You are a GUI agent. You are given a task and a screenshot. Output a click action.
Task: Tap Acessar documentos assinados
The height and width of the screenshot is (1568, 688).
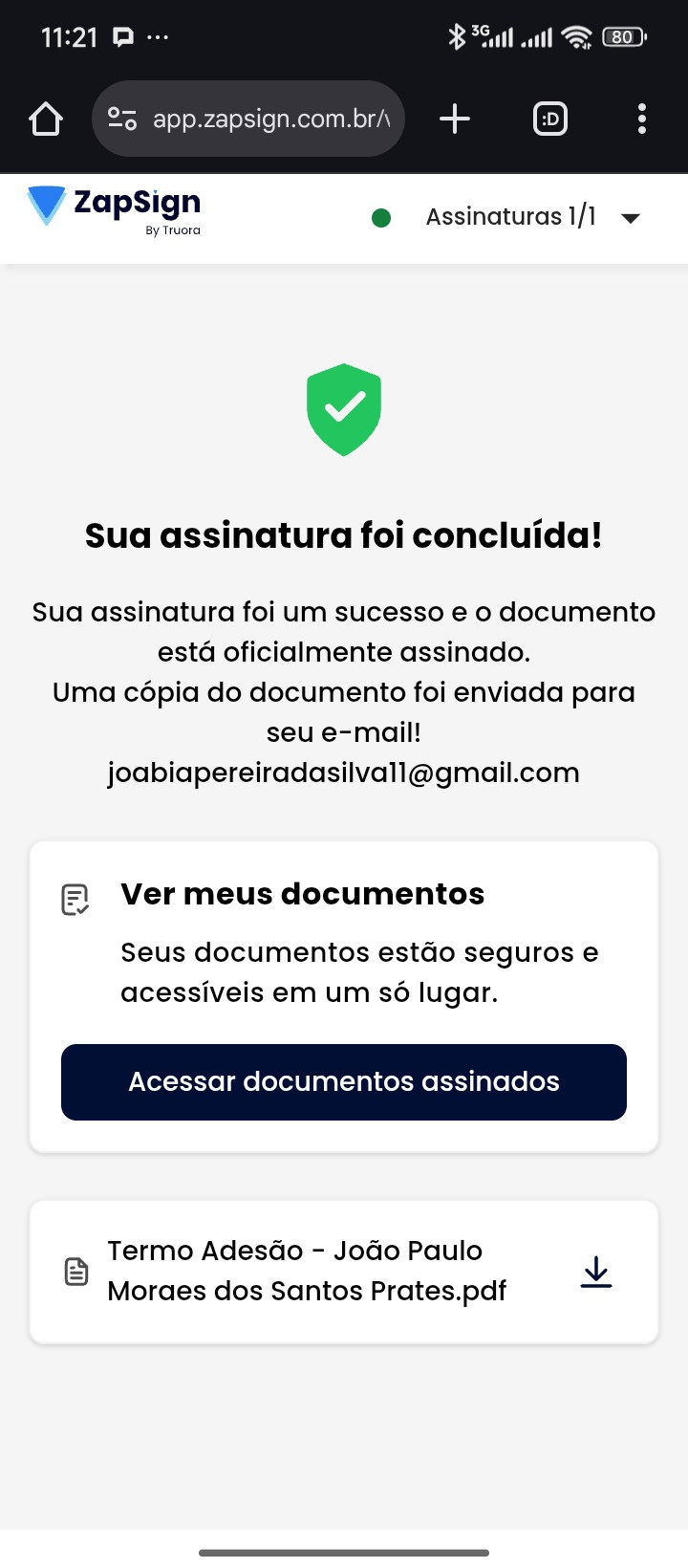(344, 1081)
